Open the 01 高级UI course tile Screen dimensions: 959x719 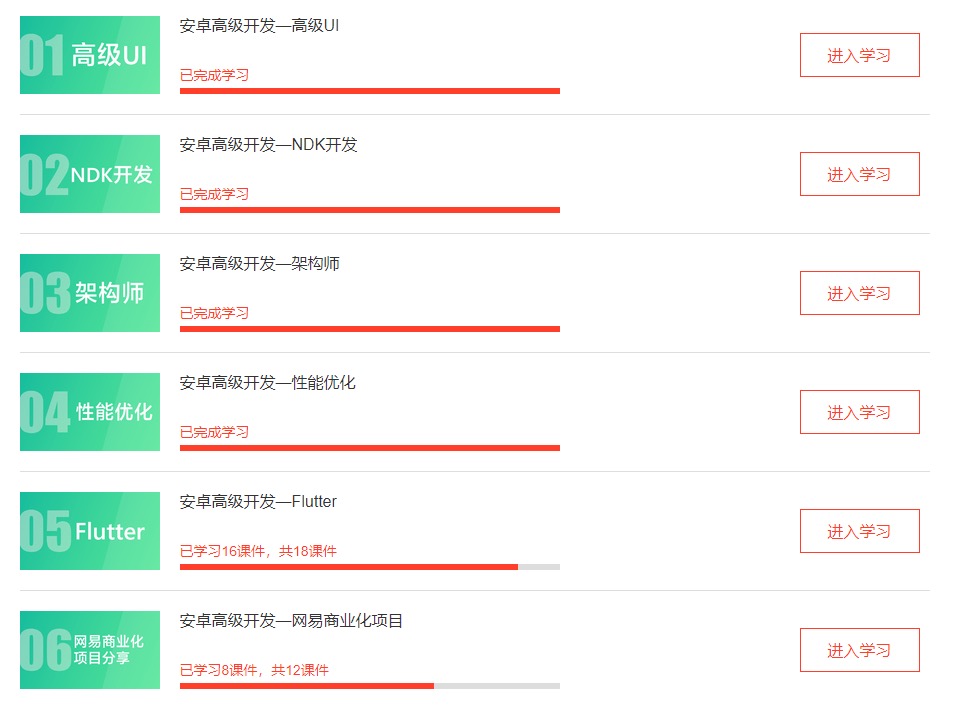pyautogui.click(x=90, y=55)
